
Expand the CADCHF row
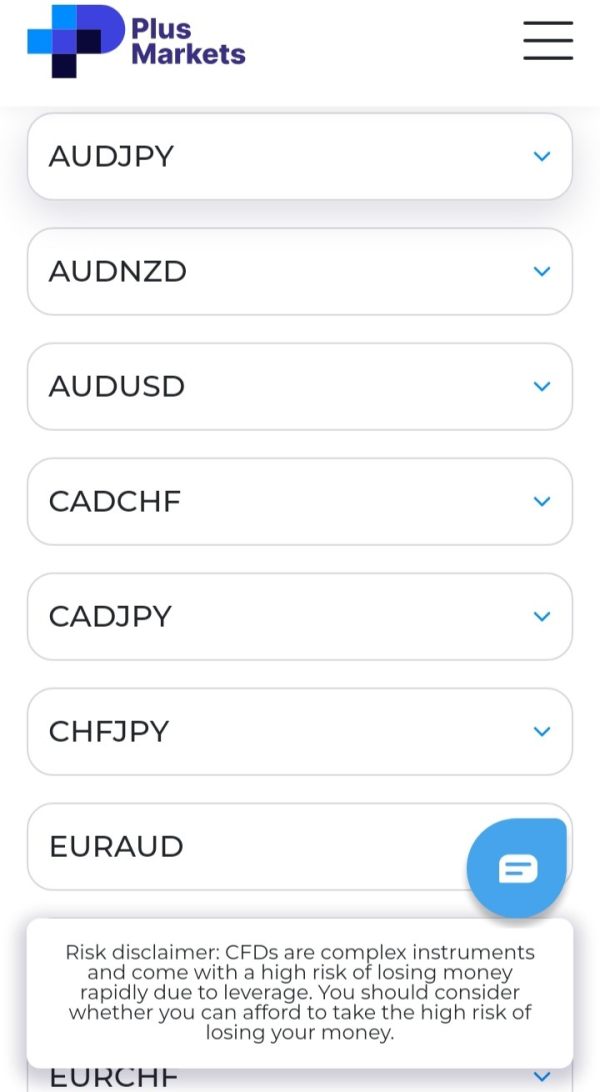pyautogui.click(x=299, y=501)
